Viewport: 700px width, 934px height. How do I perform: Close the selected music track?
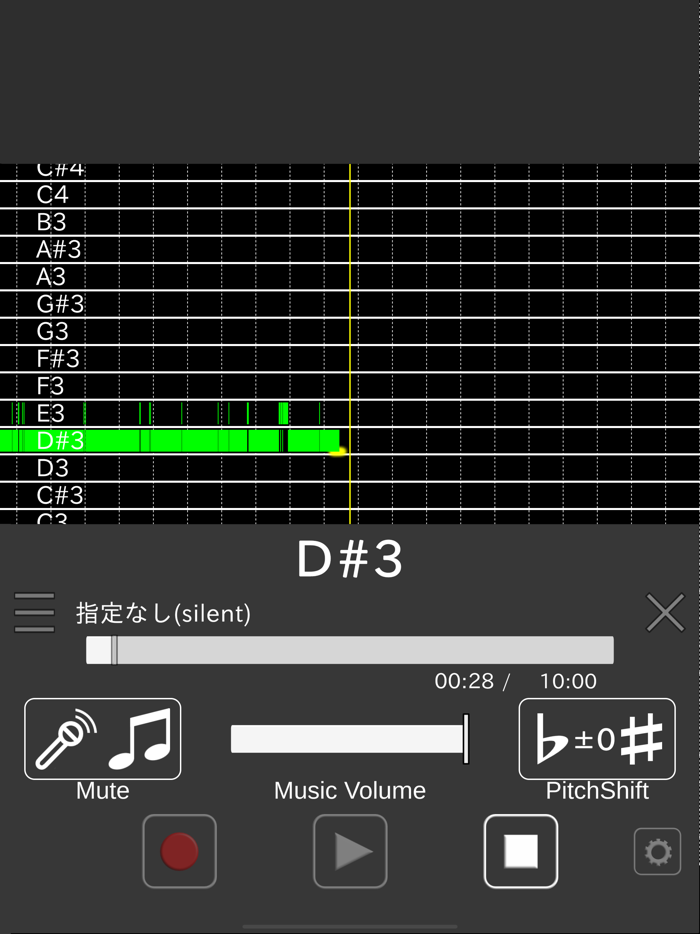(665, 613)
